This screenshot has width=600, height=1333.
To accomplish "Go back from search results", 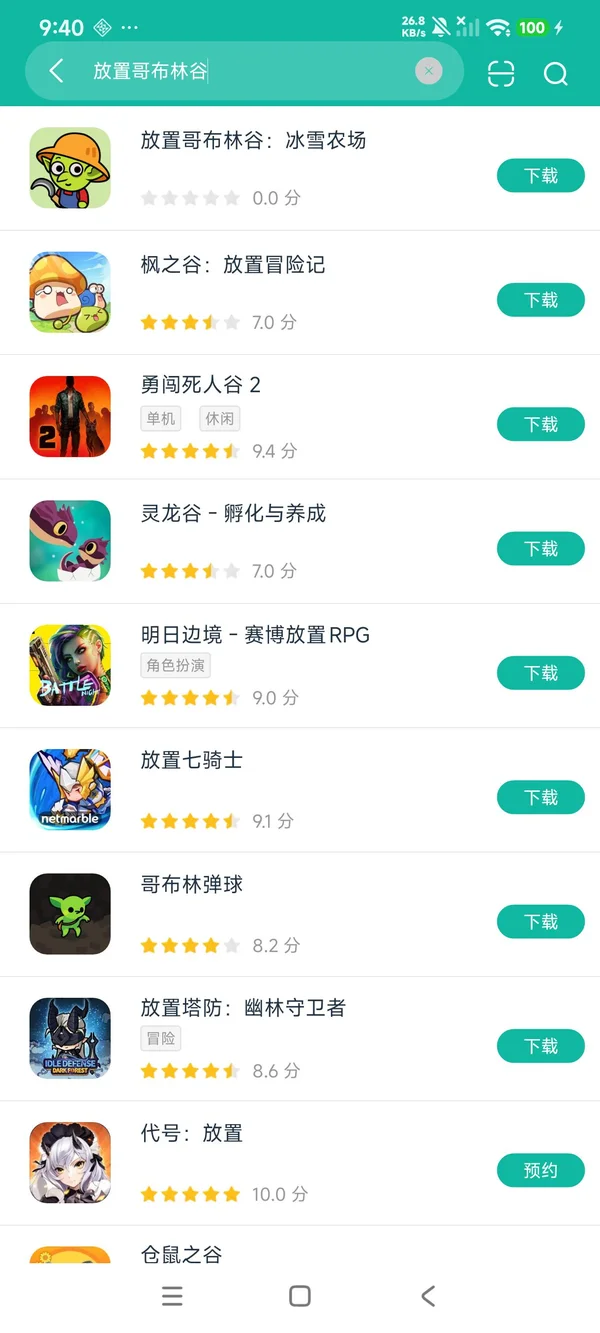I will (x=57, y=71).
